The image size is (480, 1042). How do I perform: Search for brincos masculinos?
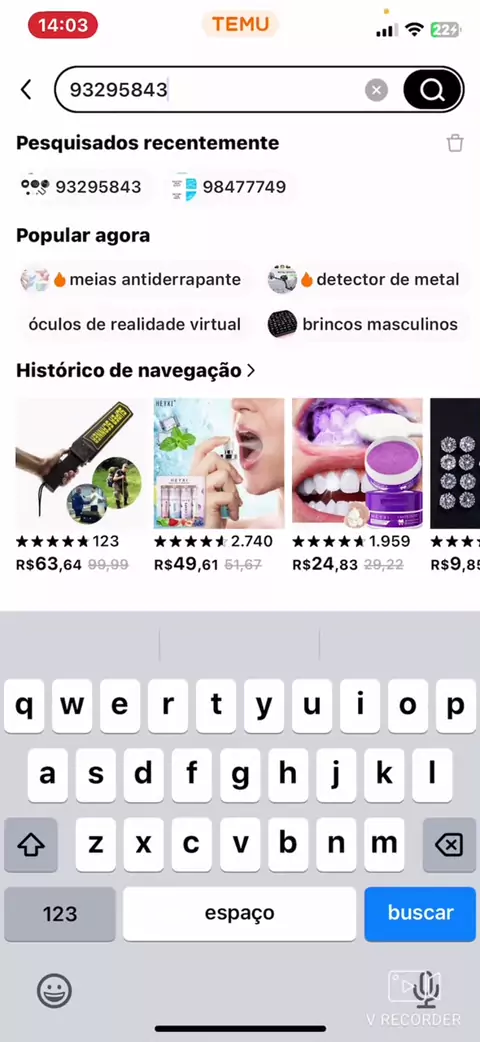[x=364, y=324]
